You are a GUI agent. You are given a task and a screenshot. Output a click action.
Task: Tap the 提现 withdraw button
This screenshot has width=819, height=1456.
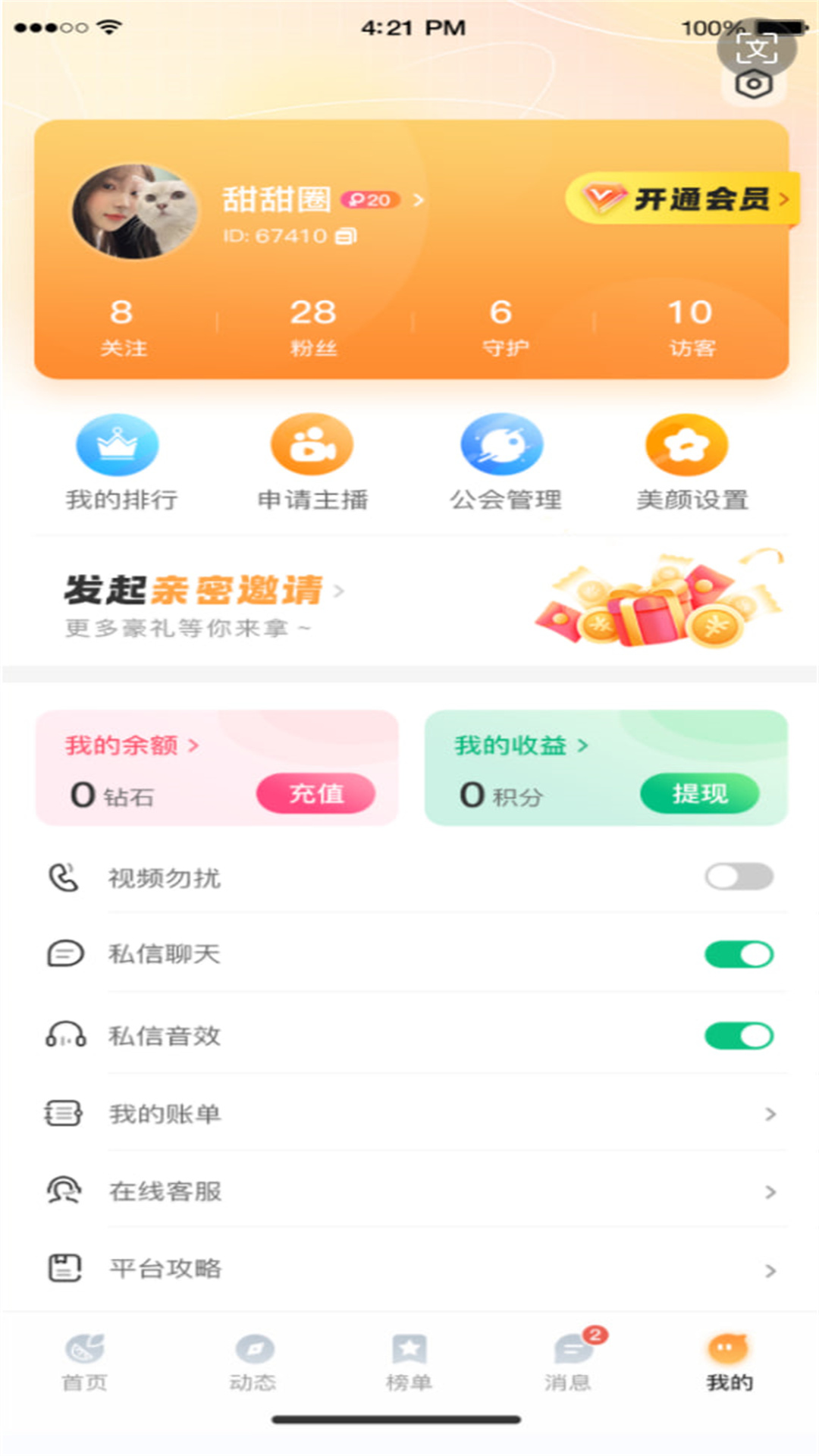699,794
